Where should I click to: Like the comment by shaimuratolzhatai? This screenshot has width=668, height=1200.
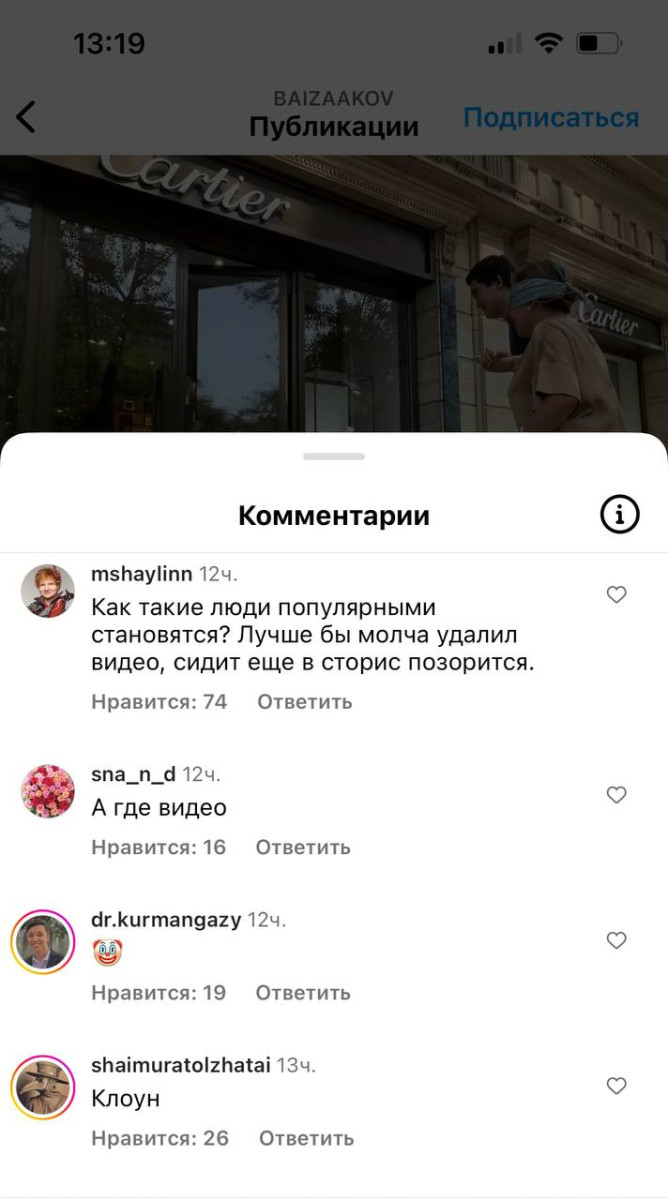click(x=617, y=1086)
